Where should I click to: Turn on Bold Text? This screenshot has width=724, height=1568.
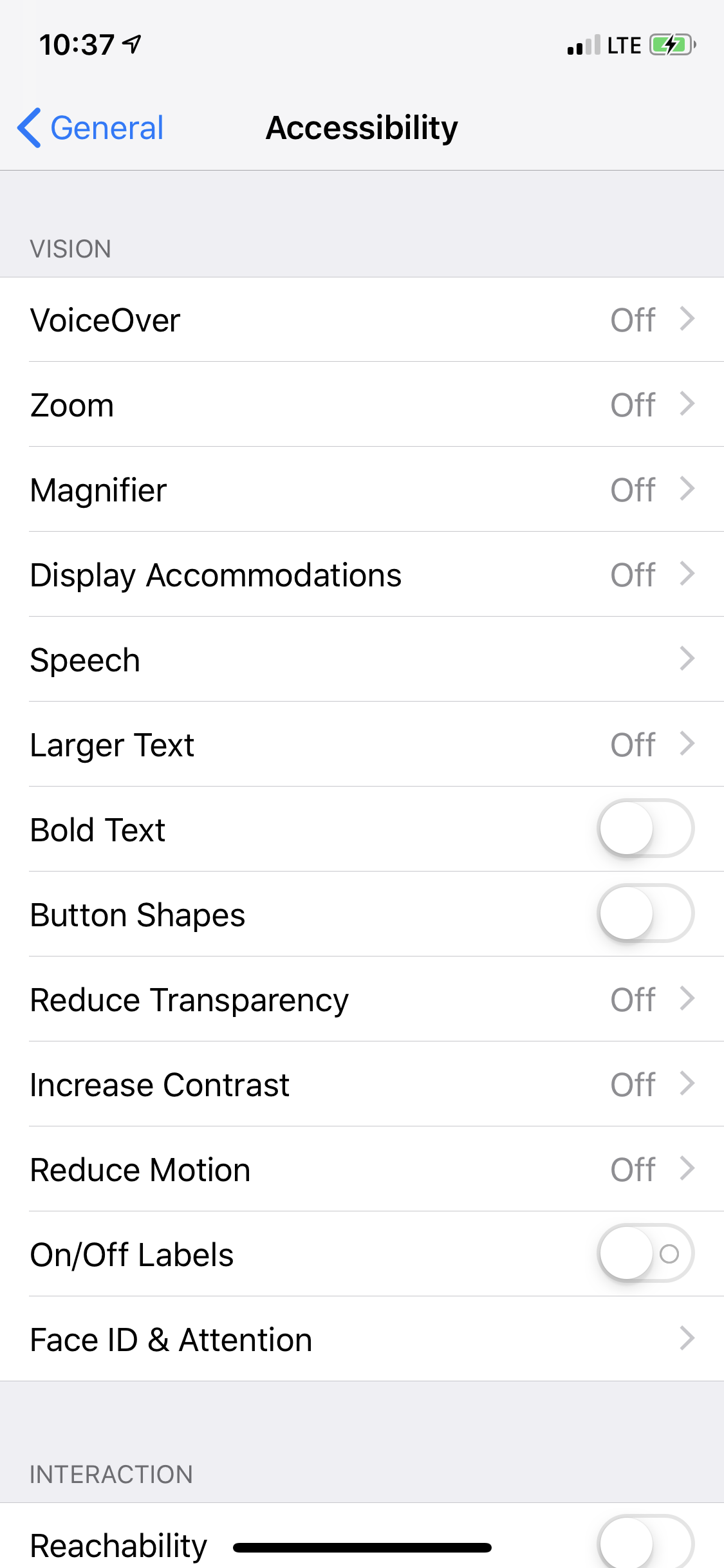645,829
